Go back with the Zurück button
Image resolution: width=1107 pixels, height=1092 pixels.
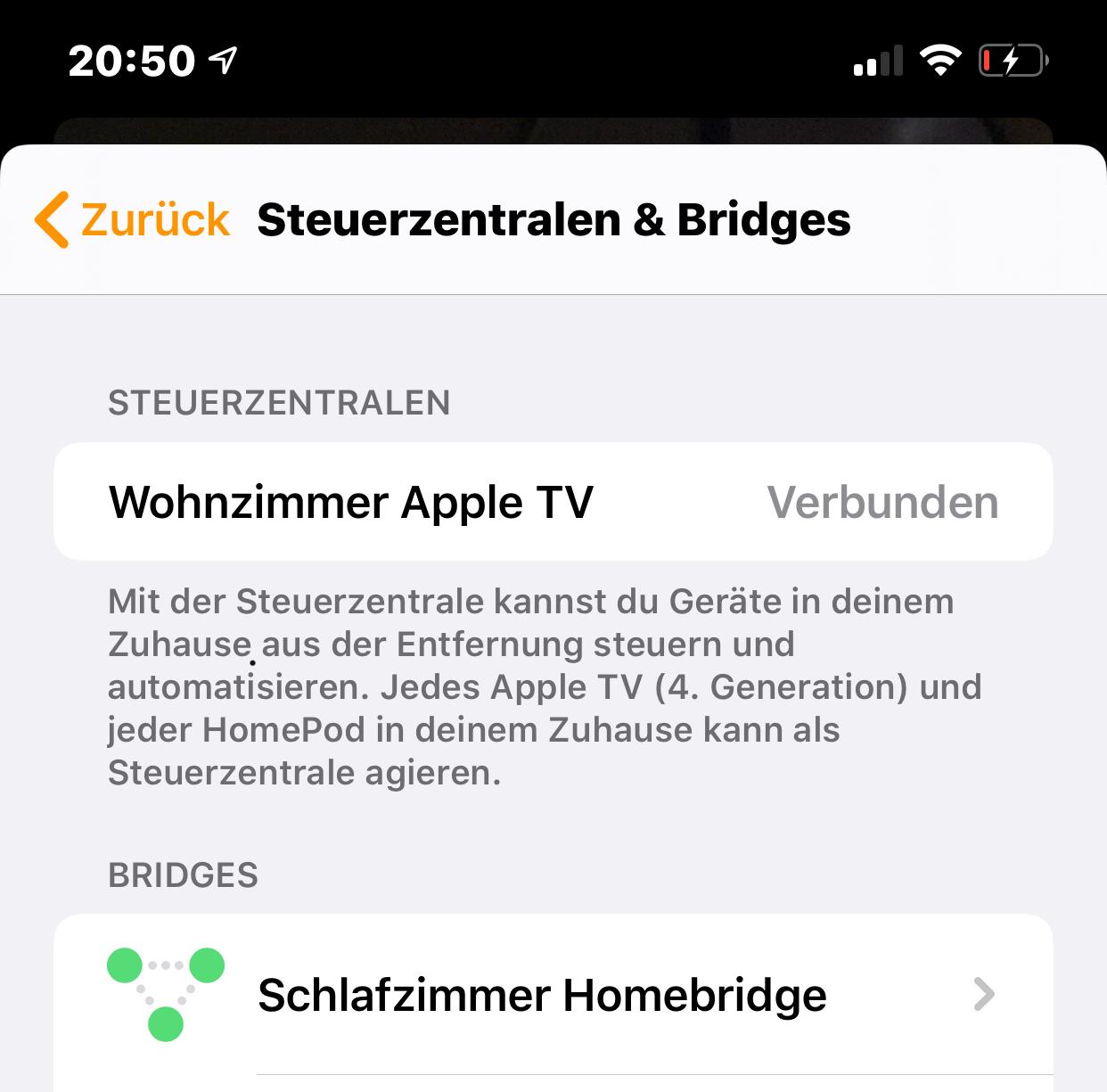[134, 219]
